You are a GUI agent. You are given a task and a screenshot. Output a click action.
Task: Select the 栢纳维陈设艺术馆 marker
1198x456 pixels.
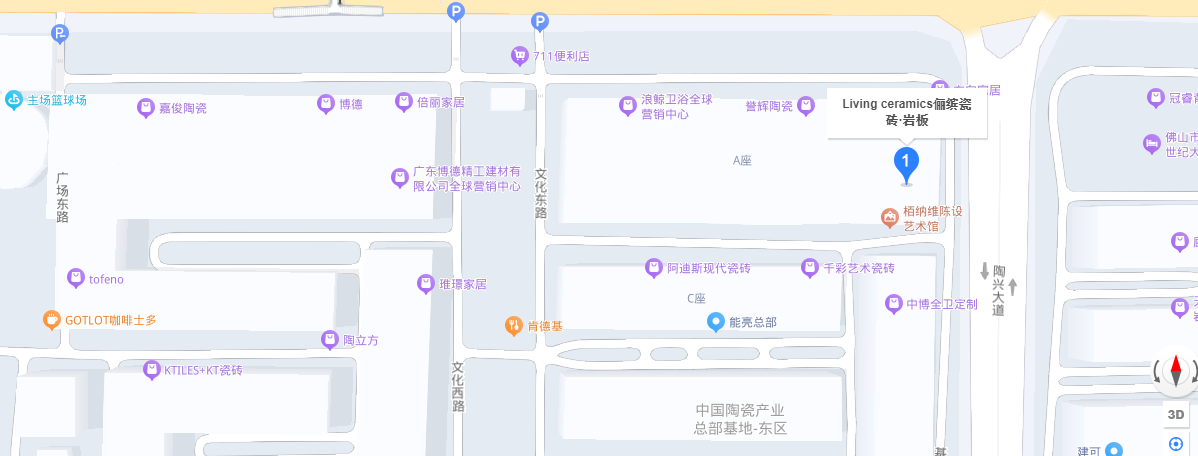888,217
